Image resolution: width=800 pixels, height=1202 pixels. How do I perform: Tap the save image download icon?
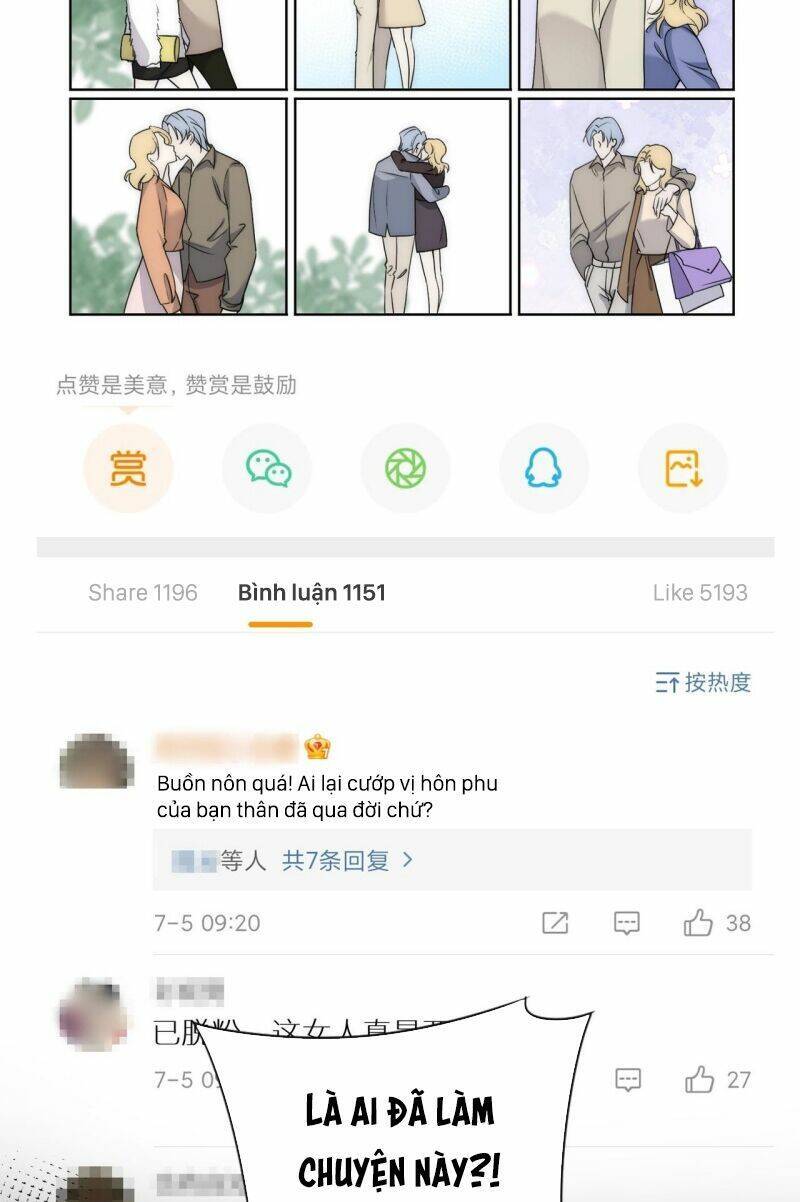point(682,468)
